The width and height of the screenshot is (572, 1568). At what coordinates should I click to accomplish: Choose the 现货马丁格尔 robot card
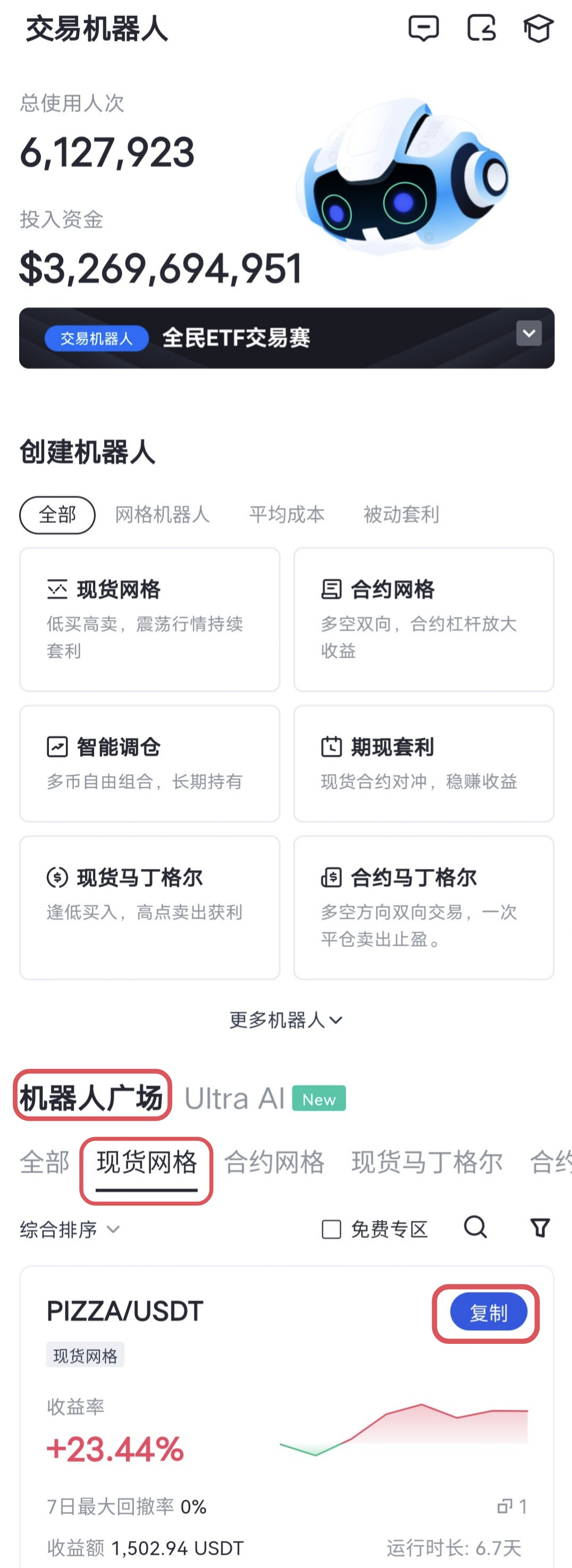(x=150, y=907)
